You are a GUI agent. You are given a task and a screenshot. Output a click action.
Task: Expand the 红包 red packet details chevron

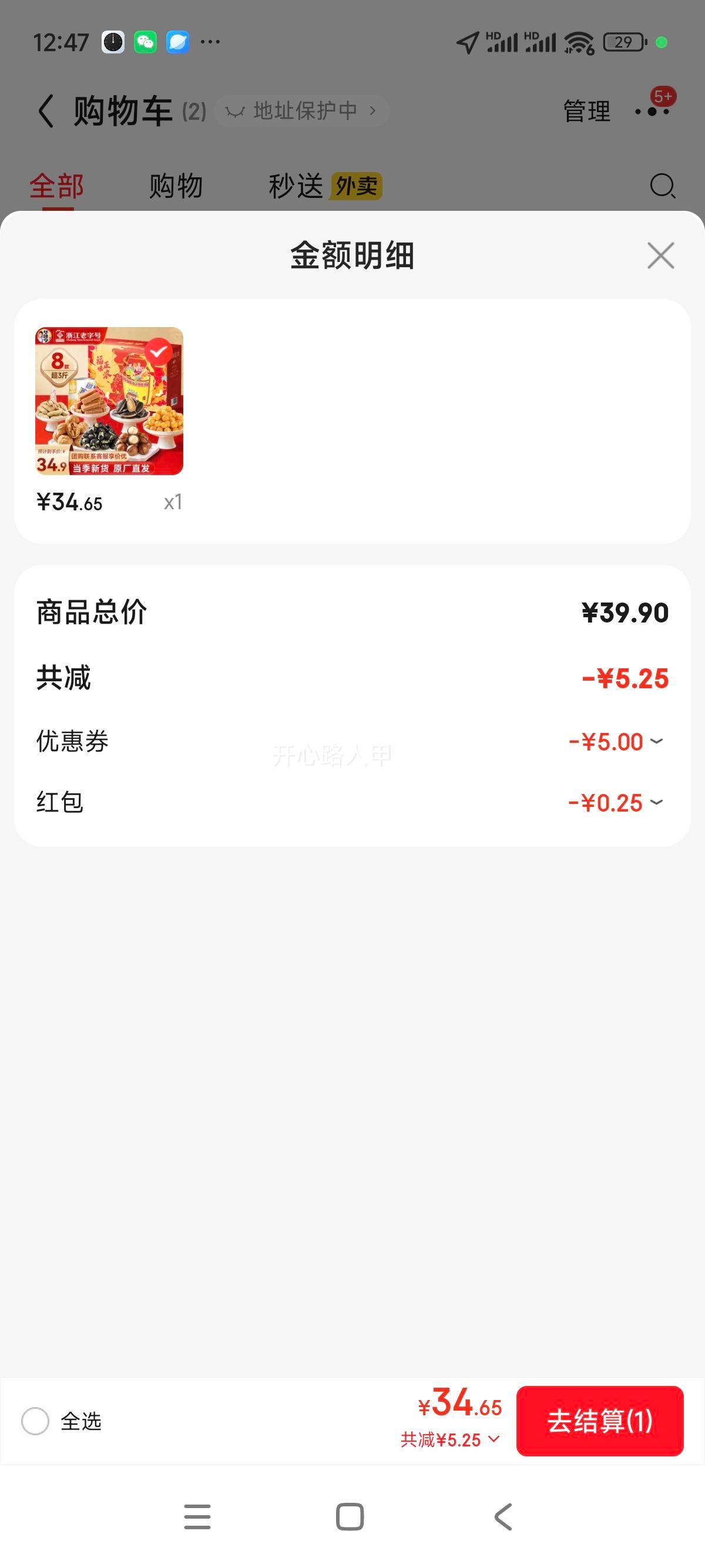(x=657, y=802)
